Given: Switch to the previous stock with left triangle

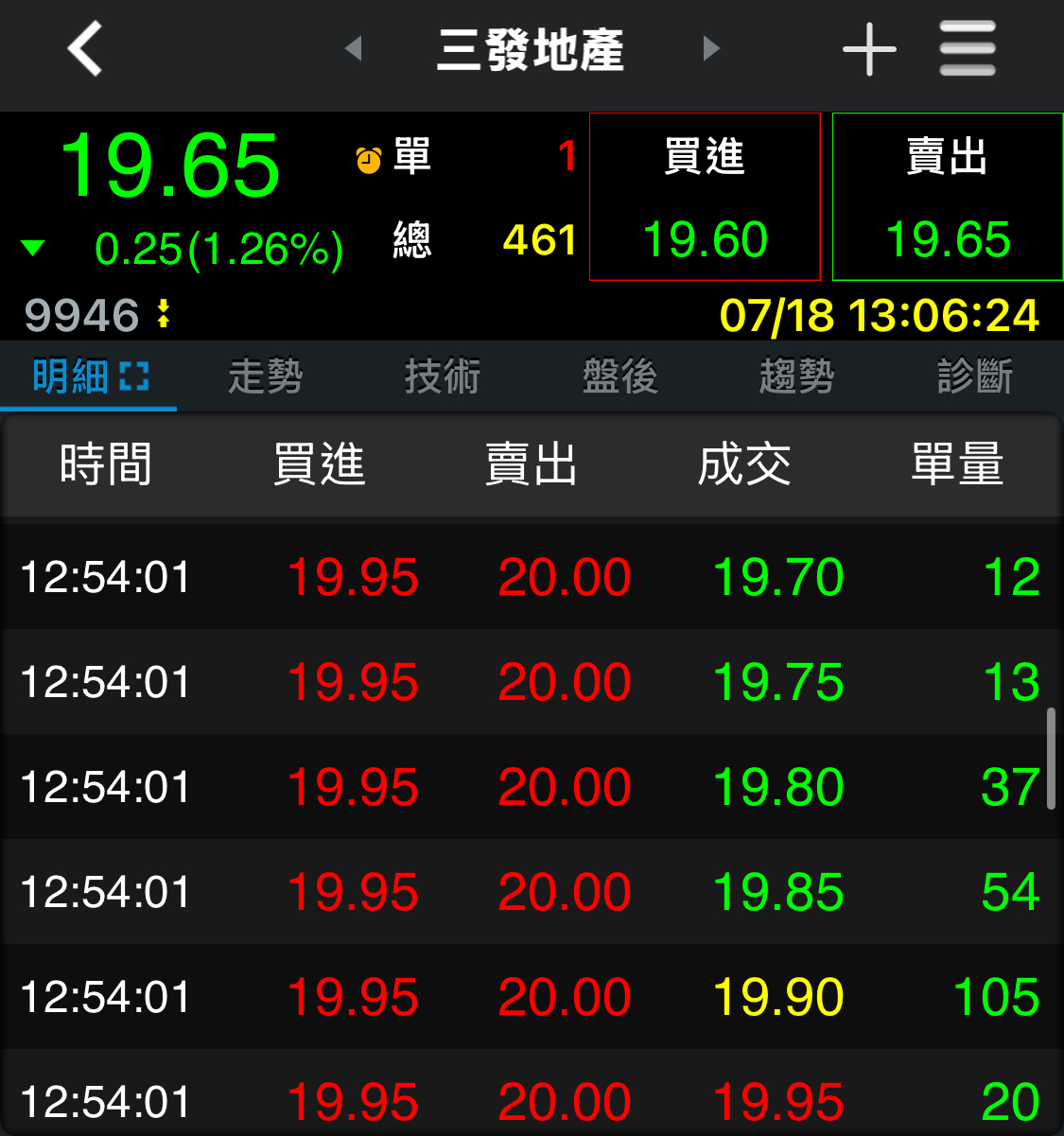Looking at the screenshot, I should (x=354, y=48).
